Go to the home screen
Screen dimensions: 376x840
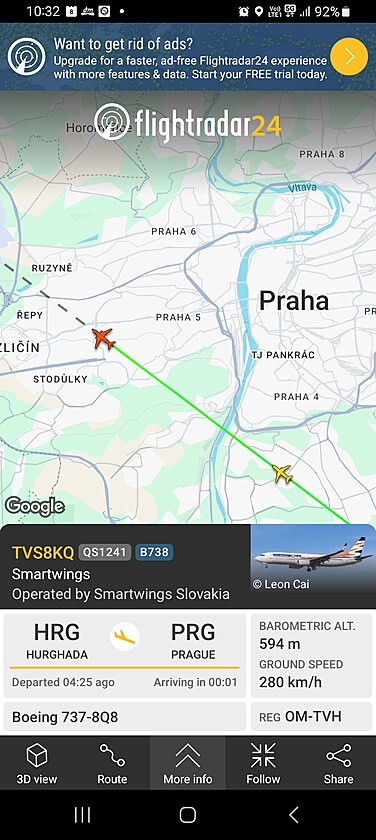[x=187, y=815]
